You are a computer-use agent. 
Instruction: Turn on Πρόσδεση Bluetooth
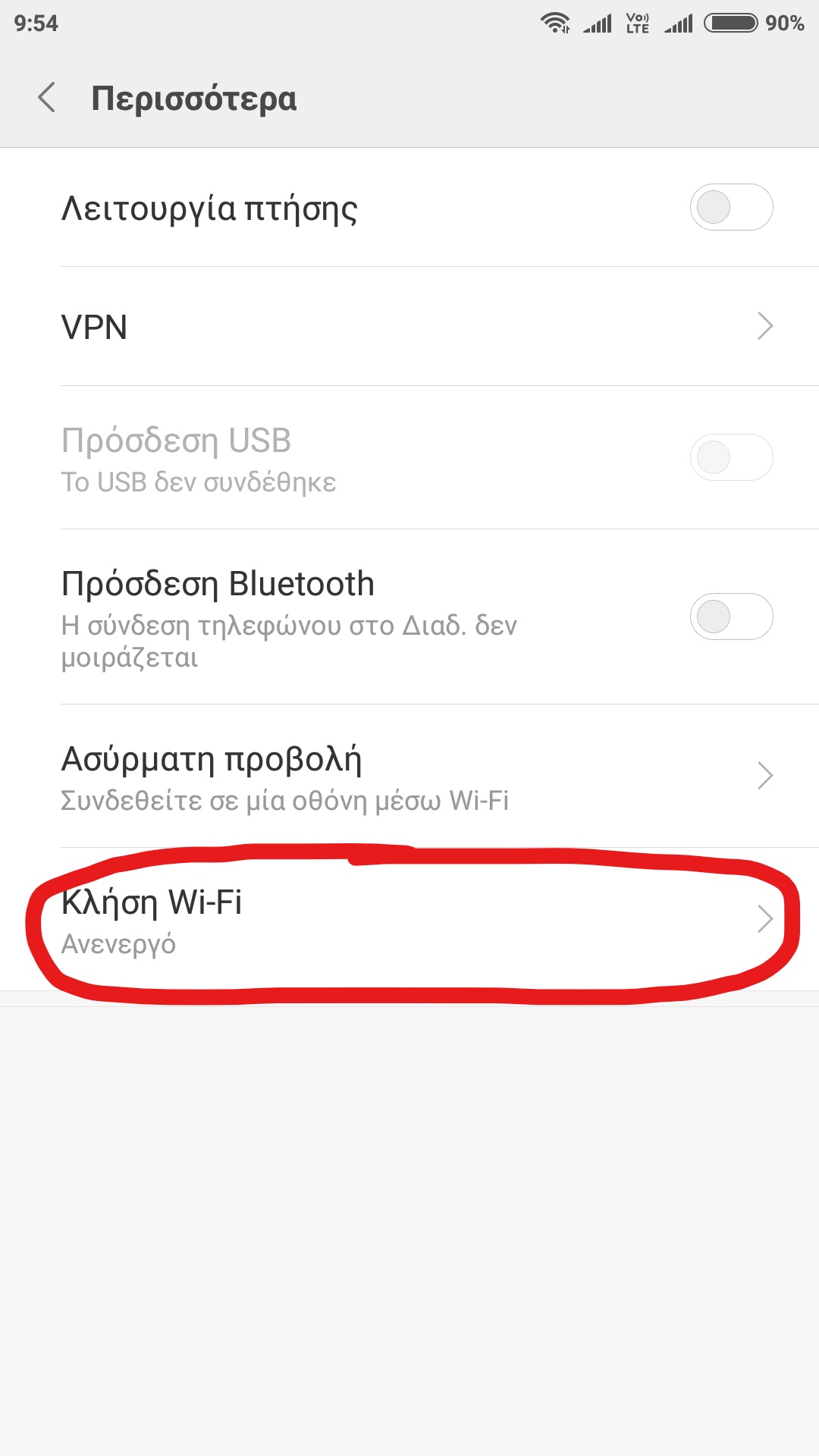pyautogui.click(x=730, y=617)
